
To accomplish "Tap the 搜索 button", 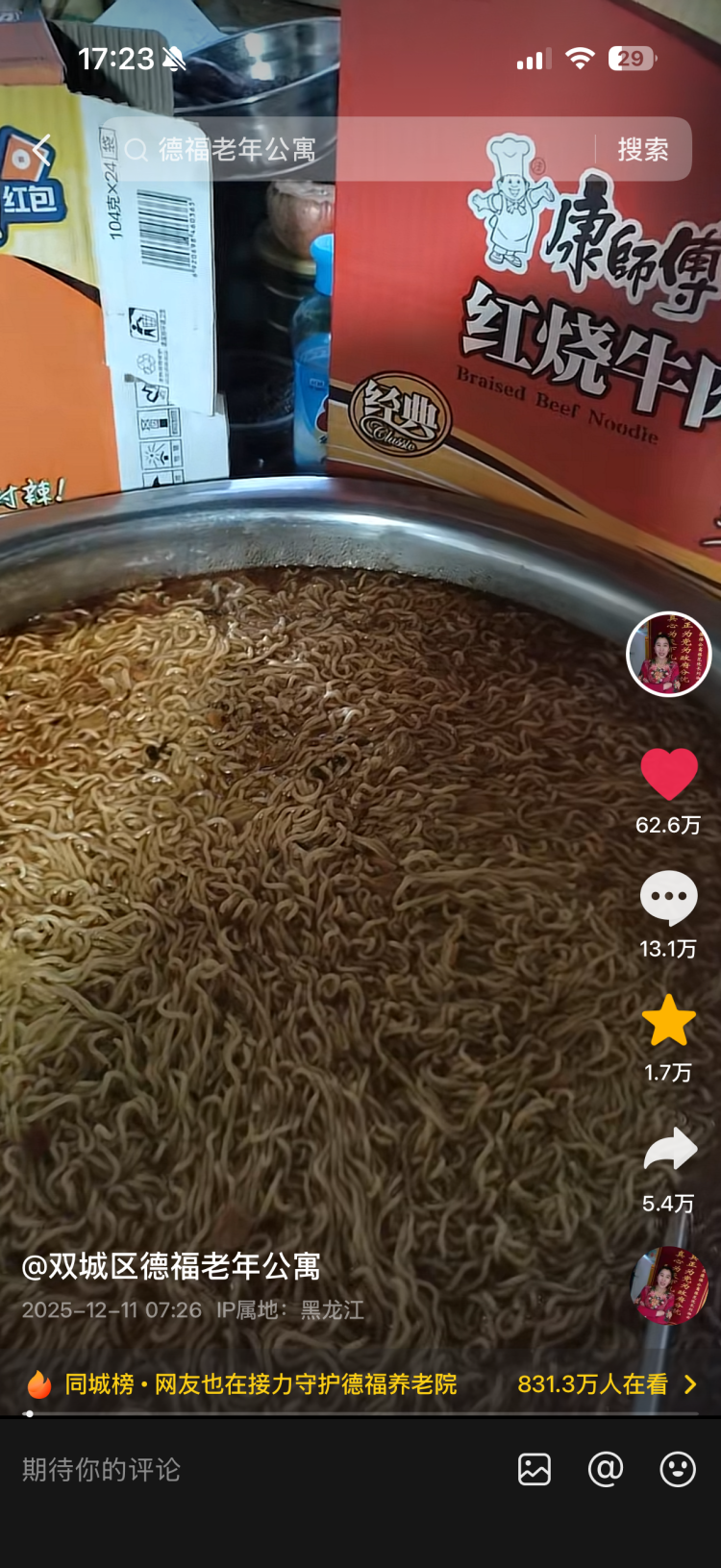I will (x=642, y=150).
